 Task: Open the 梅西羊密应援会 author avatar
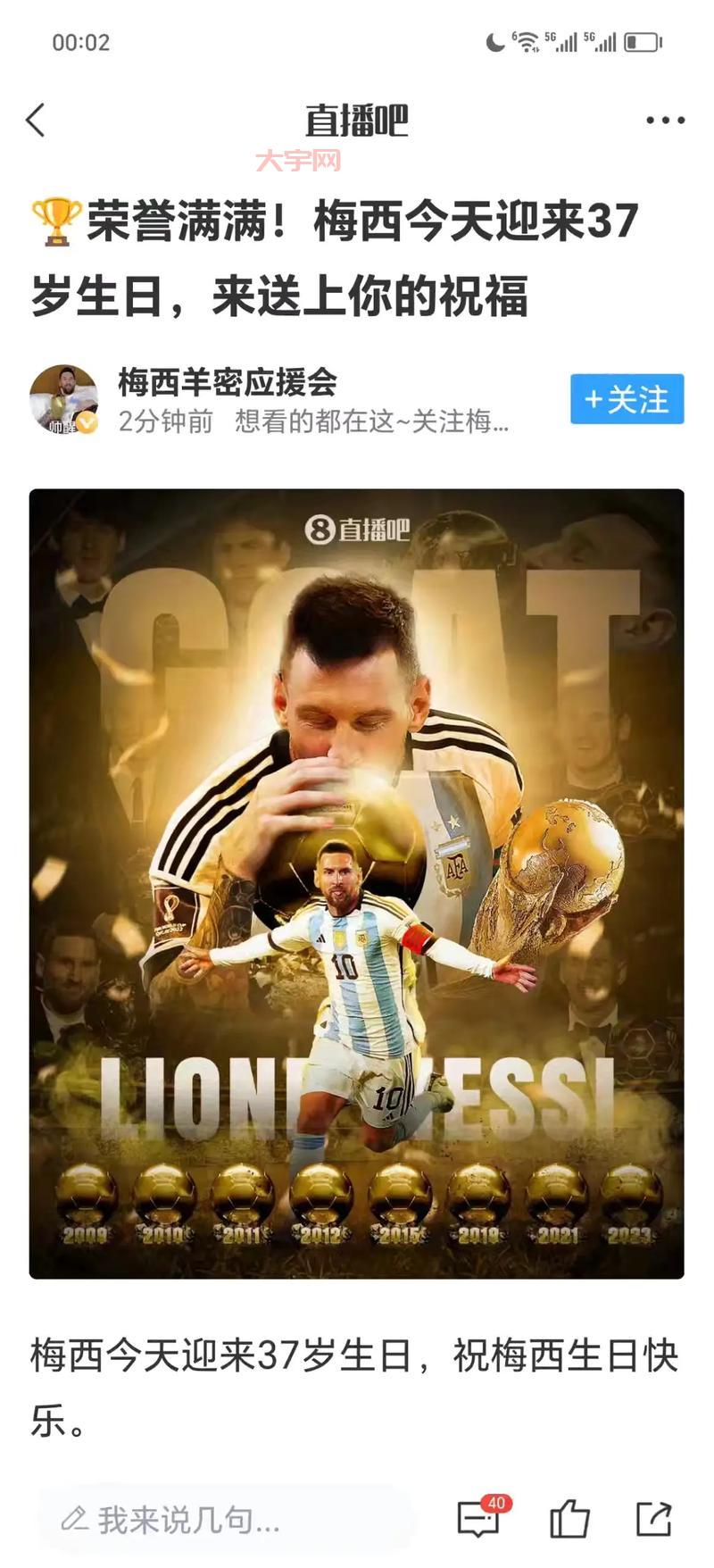pyautogui.click(x=63, y=399)
